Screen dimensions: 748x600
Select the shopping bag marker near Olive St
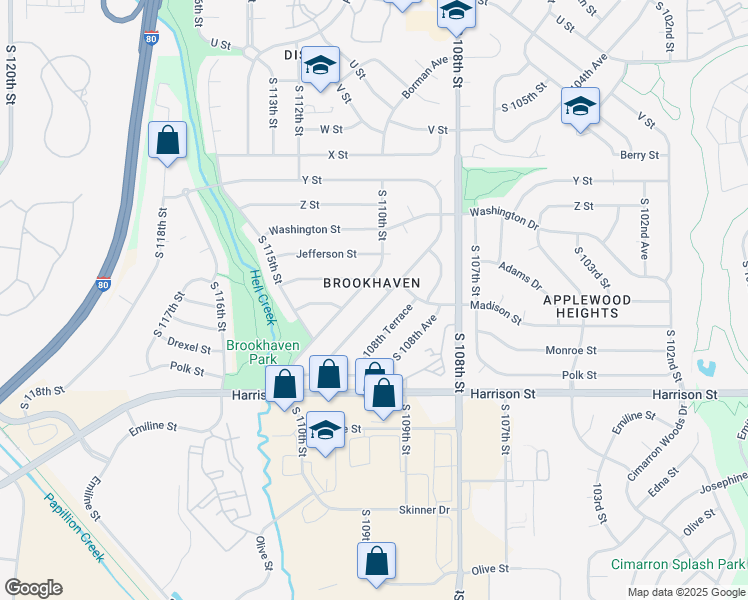coord(376,562)
